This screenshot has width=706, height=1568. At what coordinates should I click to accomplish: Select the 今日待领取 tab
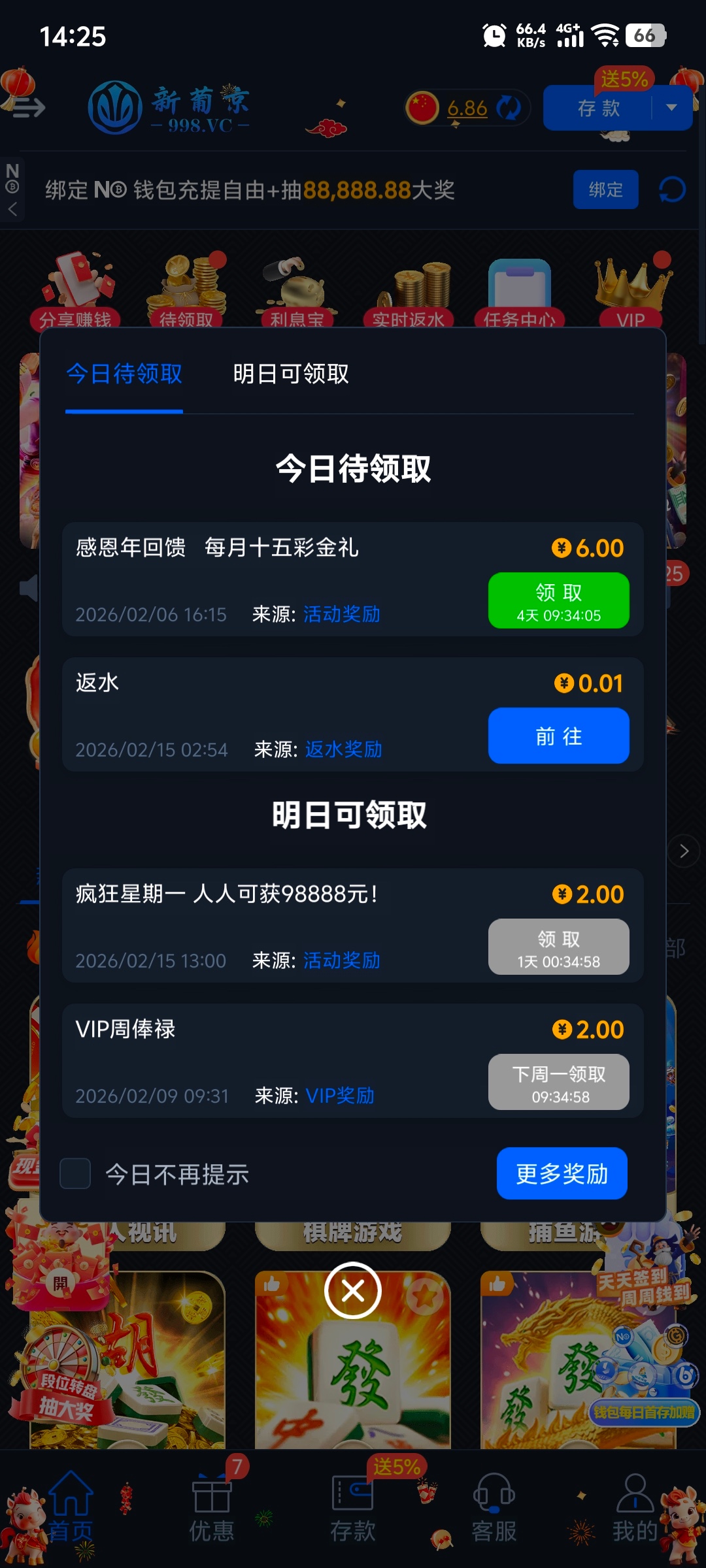pos(124,374)
